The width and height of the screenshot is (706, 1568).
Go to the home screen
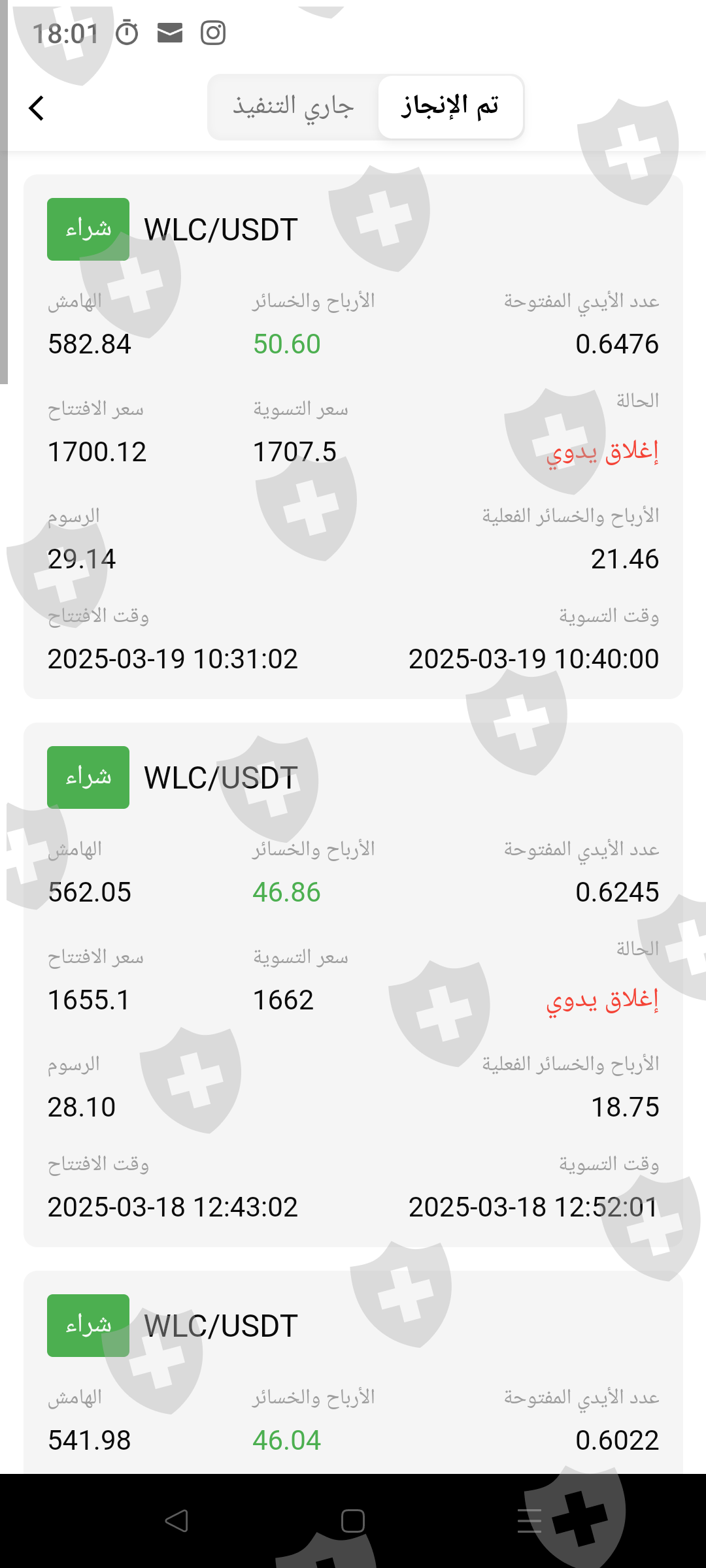[x=353, y=1521]
